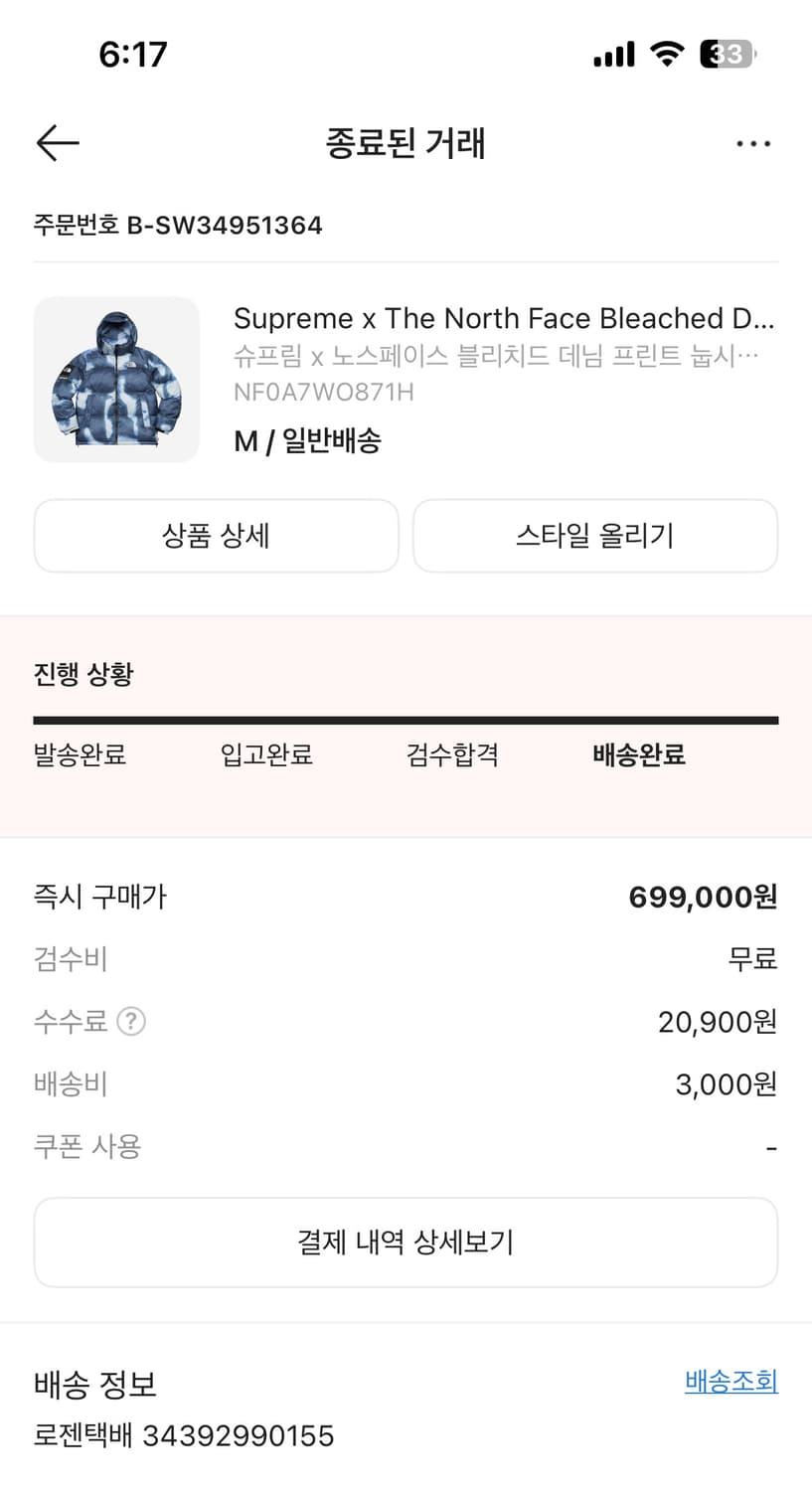Select the 검수합격 progress step
The height and width of the screenshot is (1491, 812).
(x=451, y=754)
